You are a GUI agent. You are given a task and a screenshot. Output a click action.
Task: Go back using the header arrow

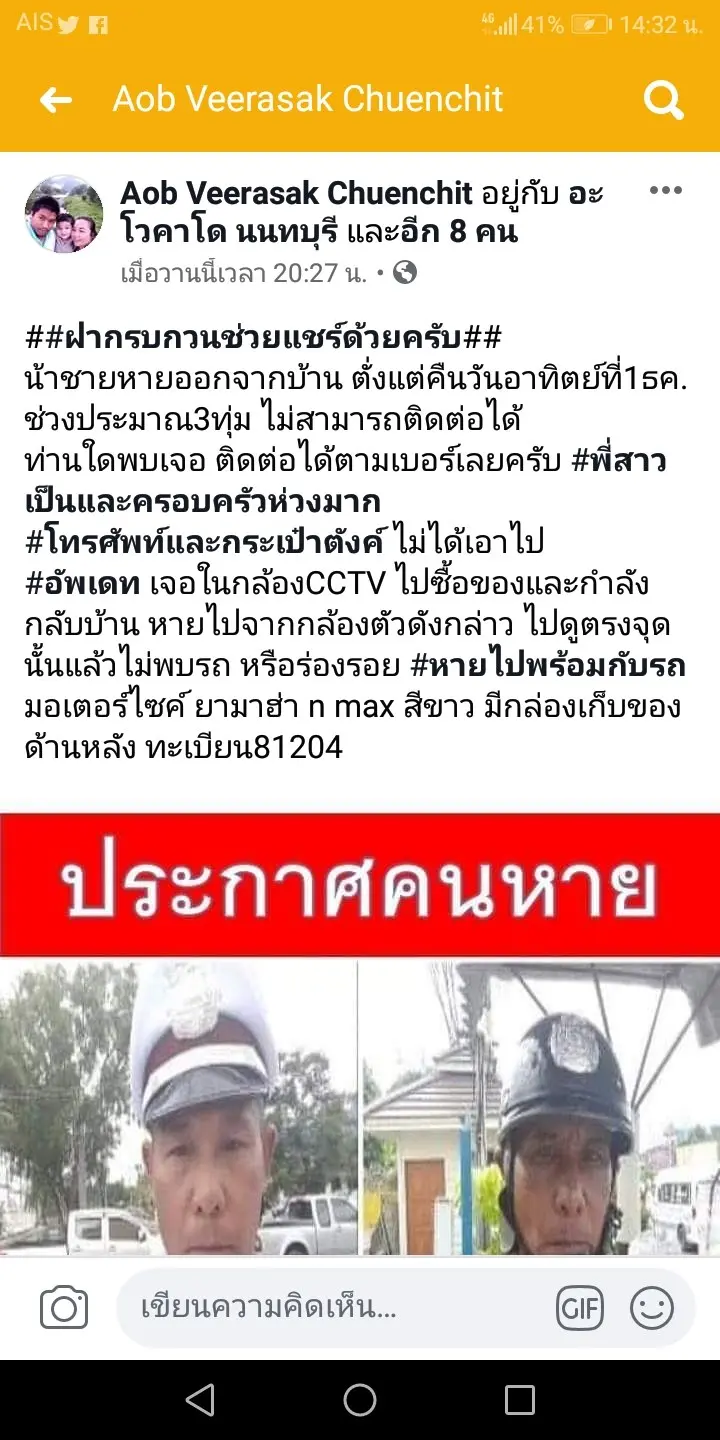(56, 99)
